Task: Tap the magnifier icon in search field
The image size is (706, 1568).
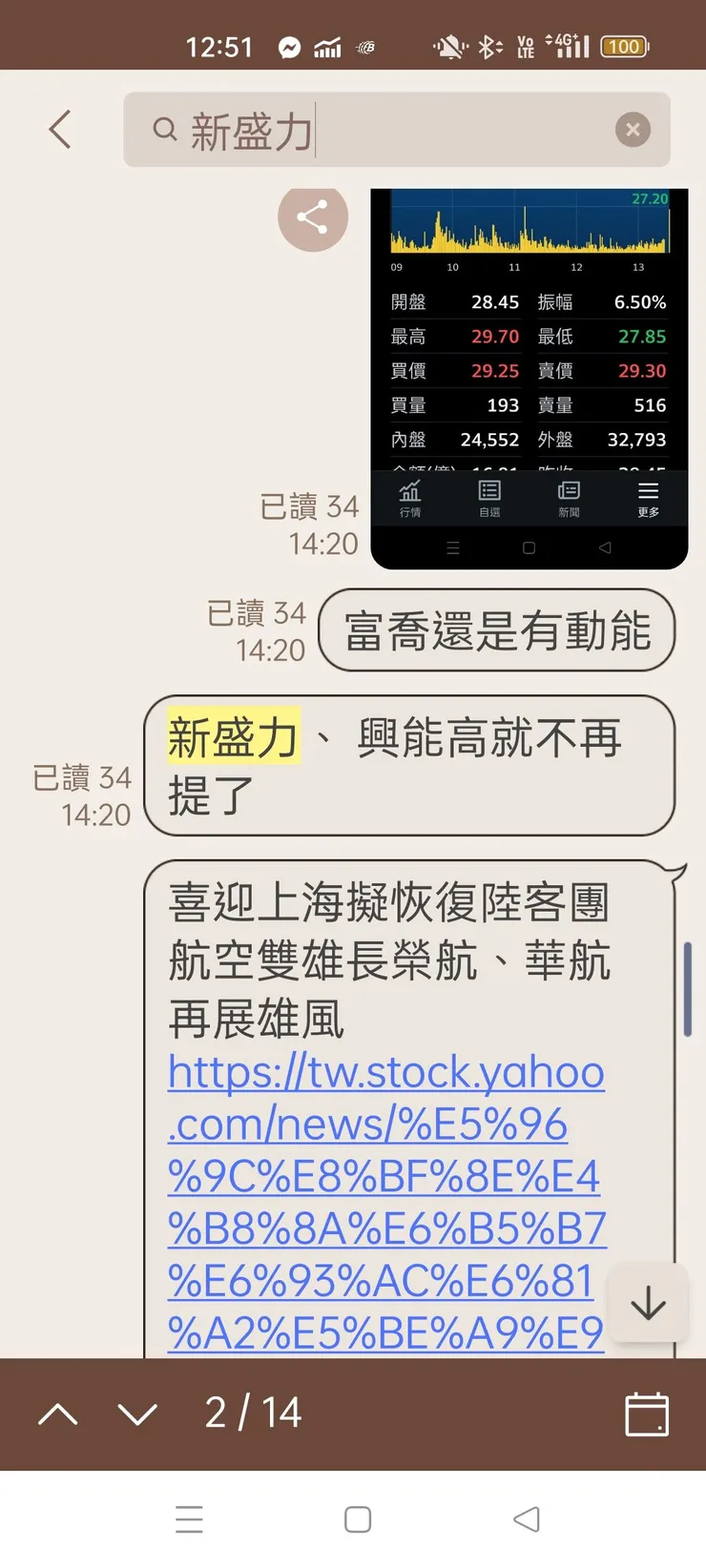Action: click(164, 131)
